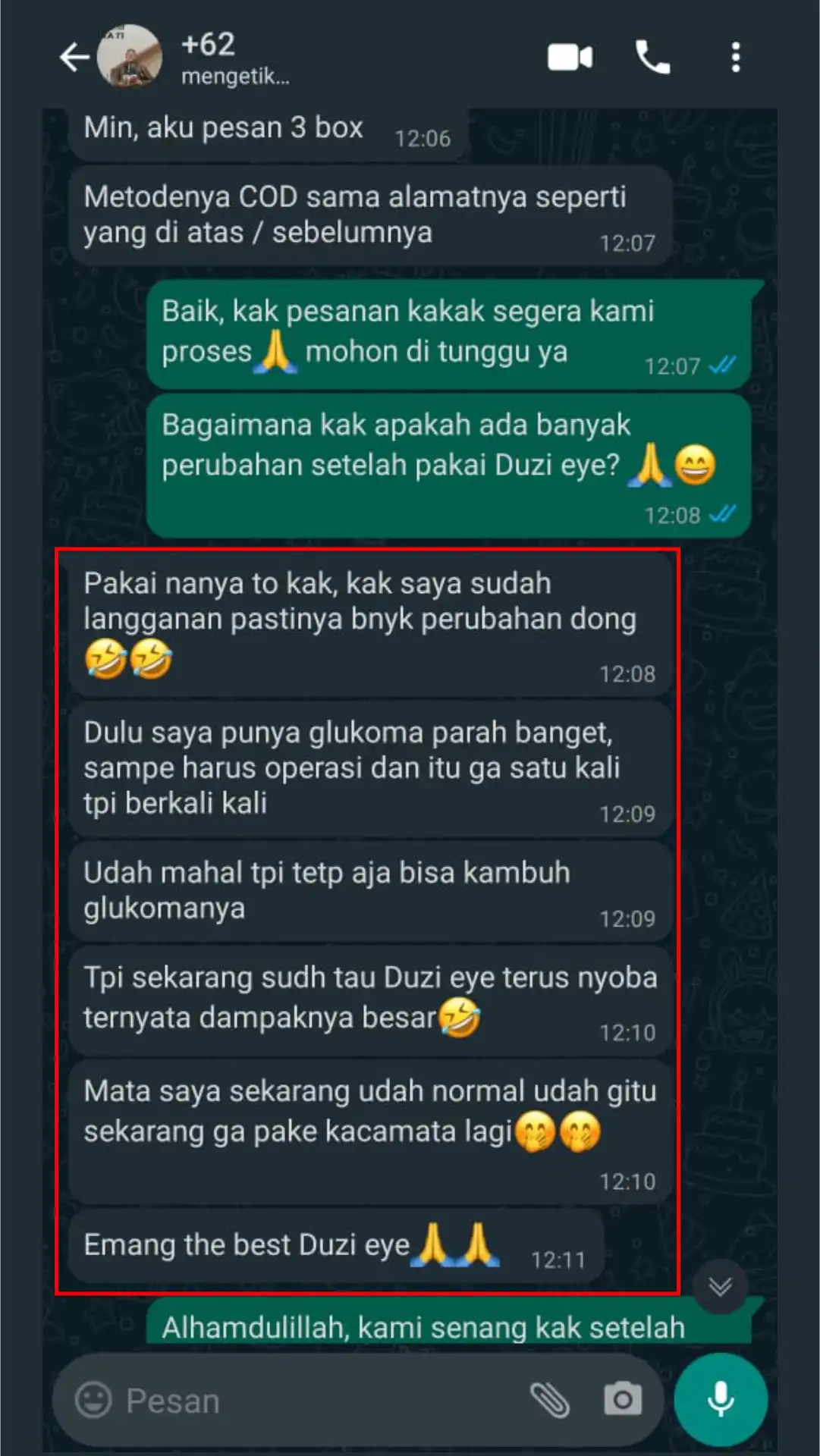
Task: Open the overflow menu
Action: [x=735, y=58]
